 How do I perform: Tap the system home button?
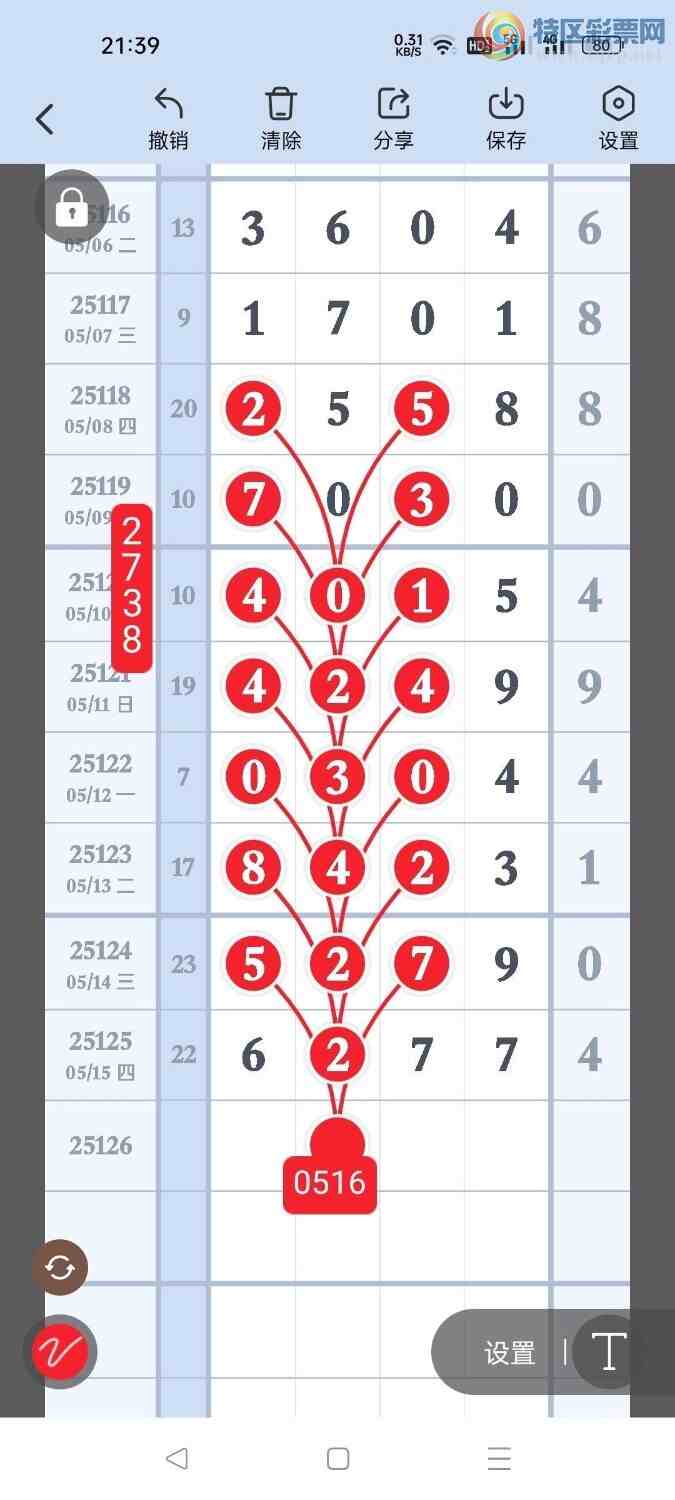click(338, 1459)
